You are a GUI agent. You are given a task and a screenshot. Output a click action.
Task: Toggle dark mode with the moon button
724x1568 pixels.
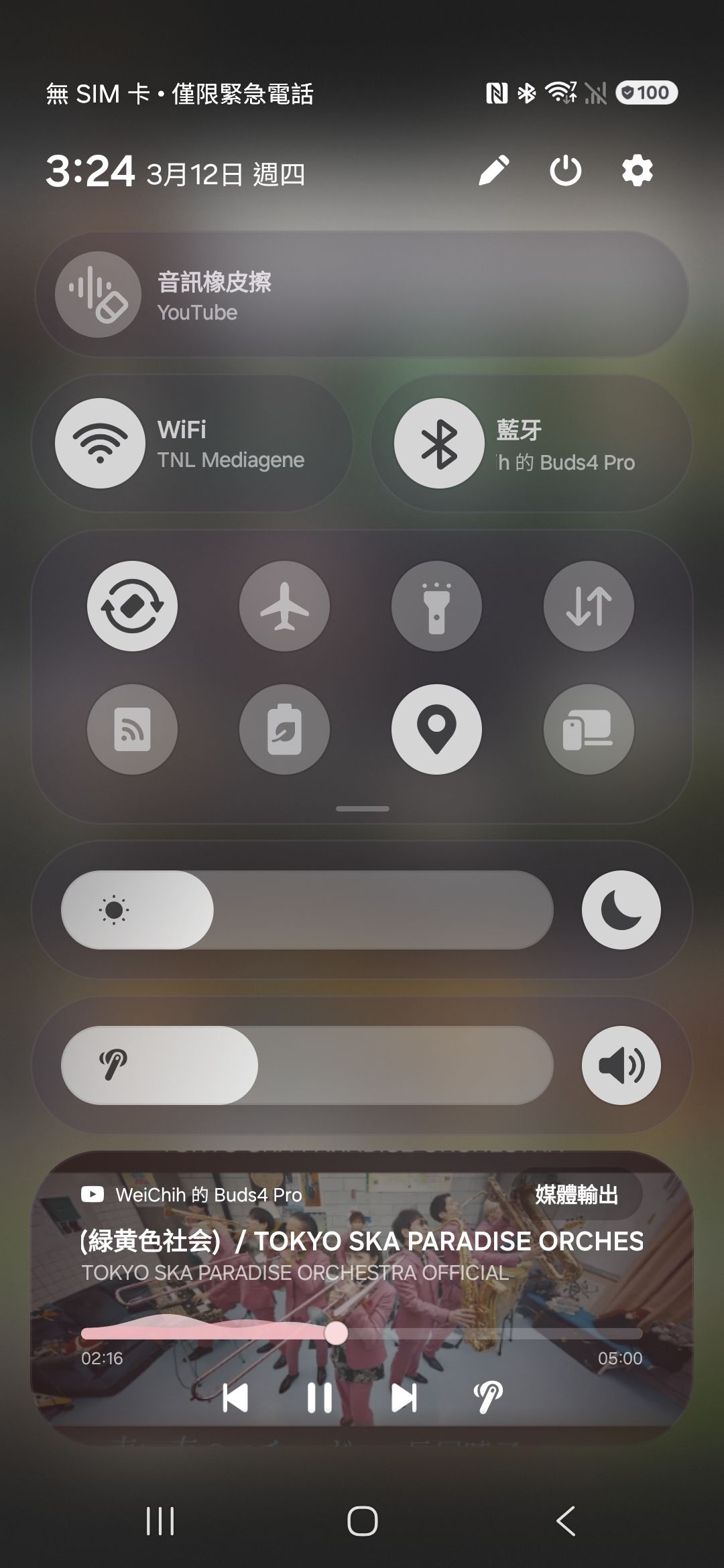coord(621,910)
